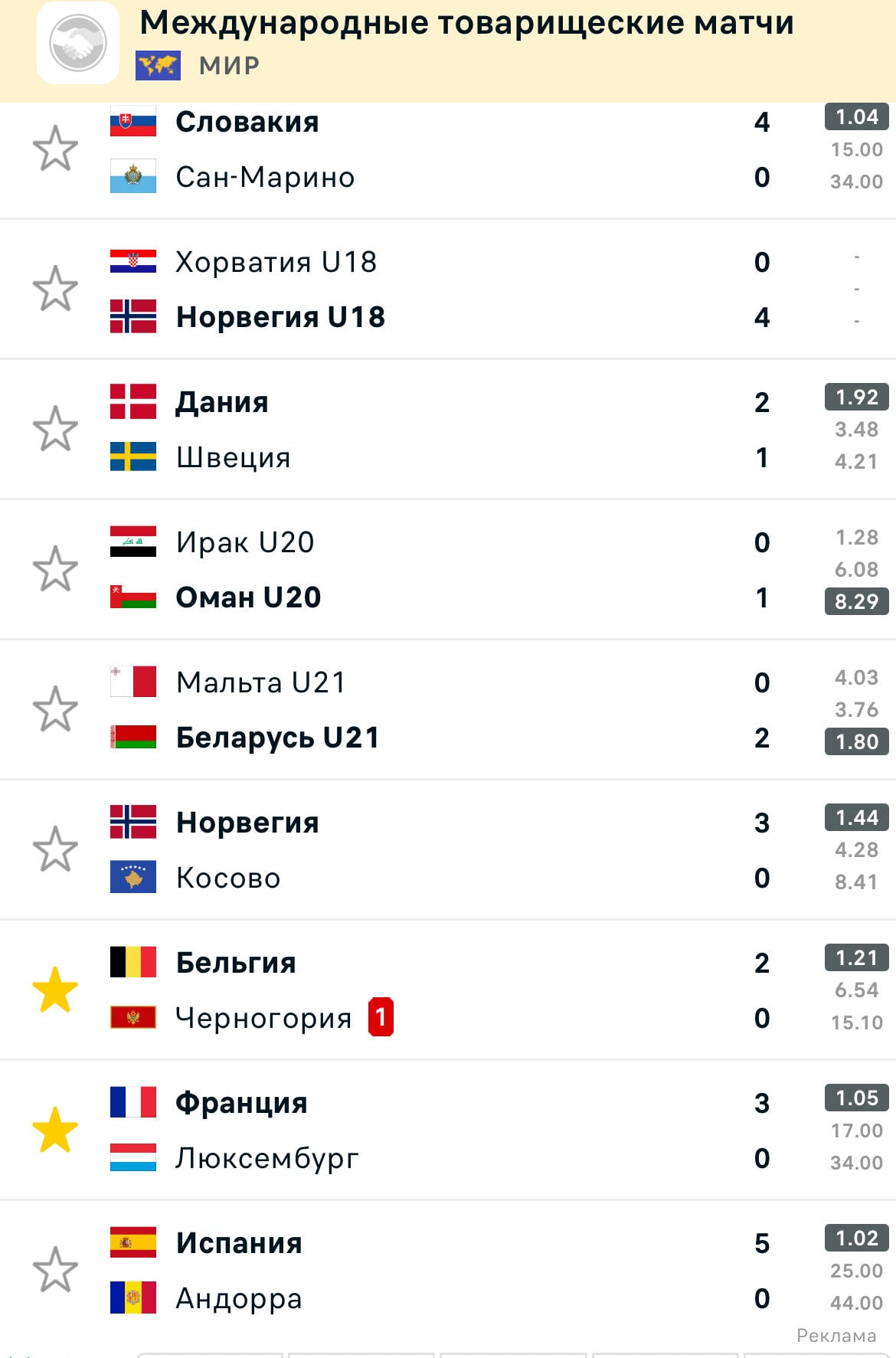Remove Бельгия vs Черногория from favorites
Image resolution: width=896 pixels, height=1358 pixels.
point(55,990)
